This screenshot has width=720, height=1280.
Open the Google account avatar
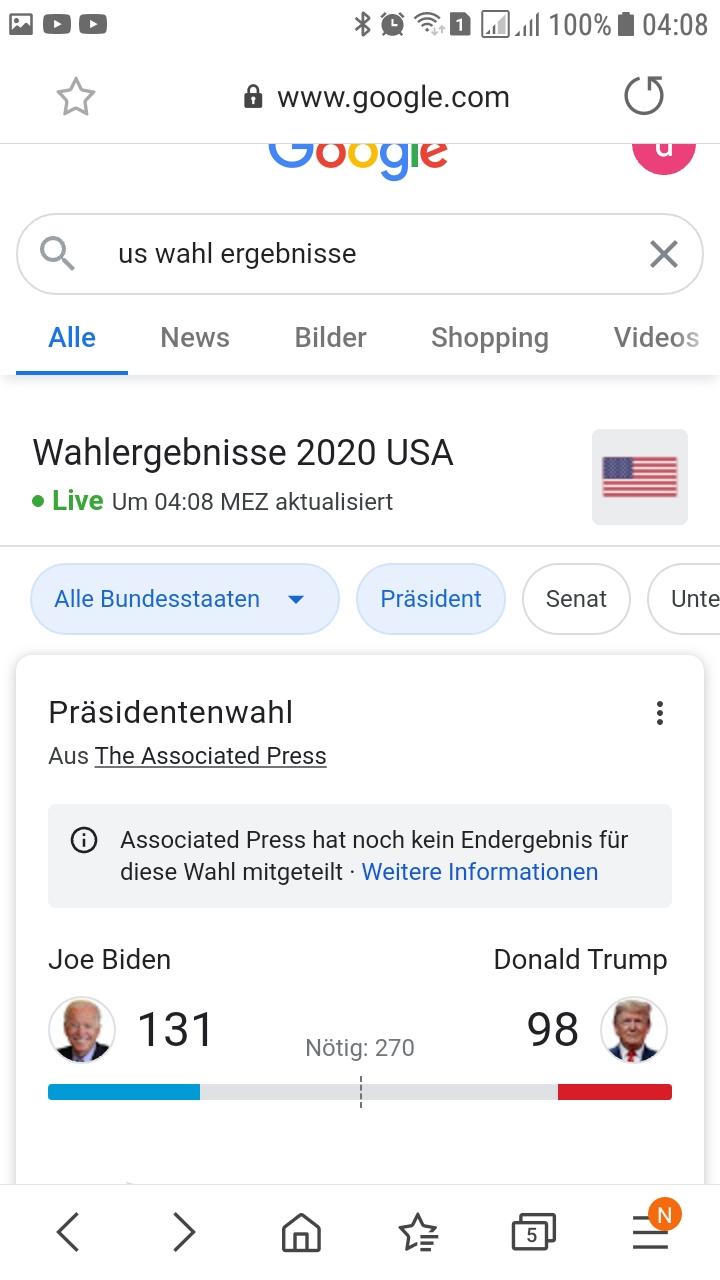coord(663,154)
